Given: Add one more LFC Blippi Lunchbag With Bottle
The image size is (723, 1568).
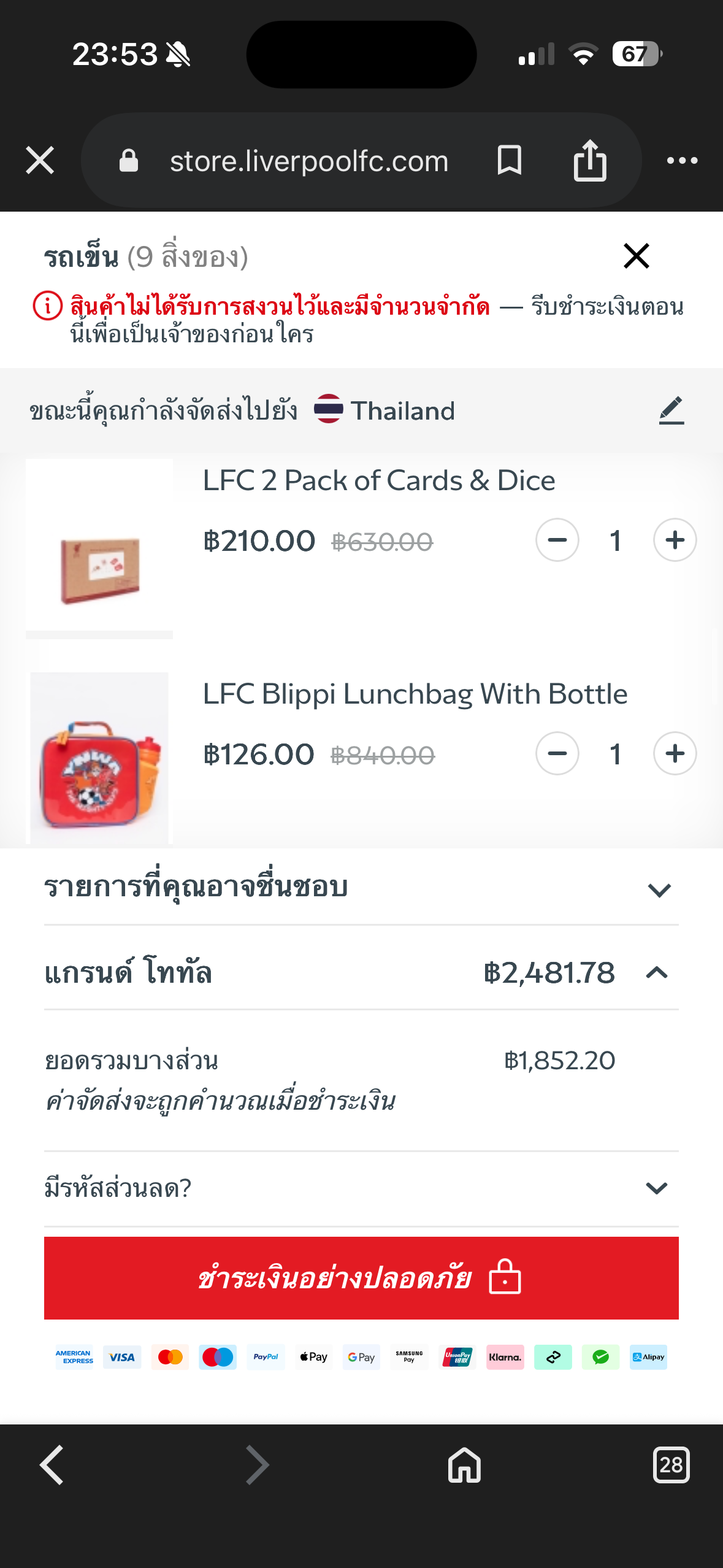Looking at the screenshot, I should 675,754.
